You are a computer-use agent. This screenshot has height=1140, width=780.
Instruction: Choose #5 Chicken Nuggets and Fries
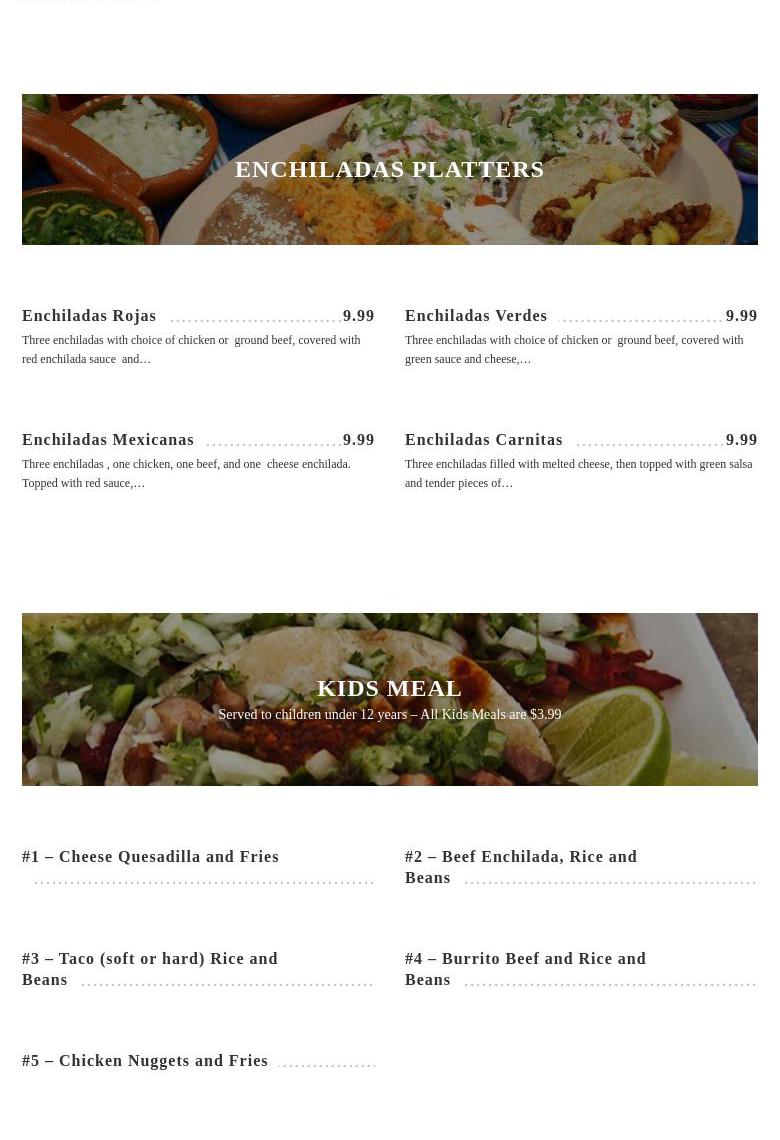[x=145, y=1061]
